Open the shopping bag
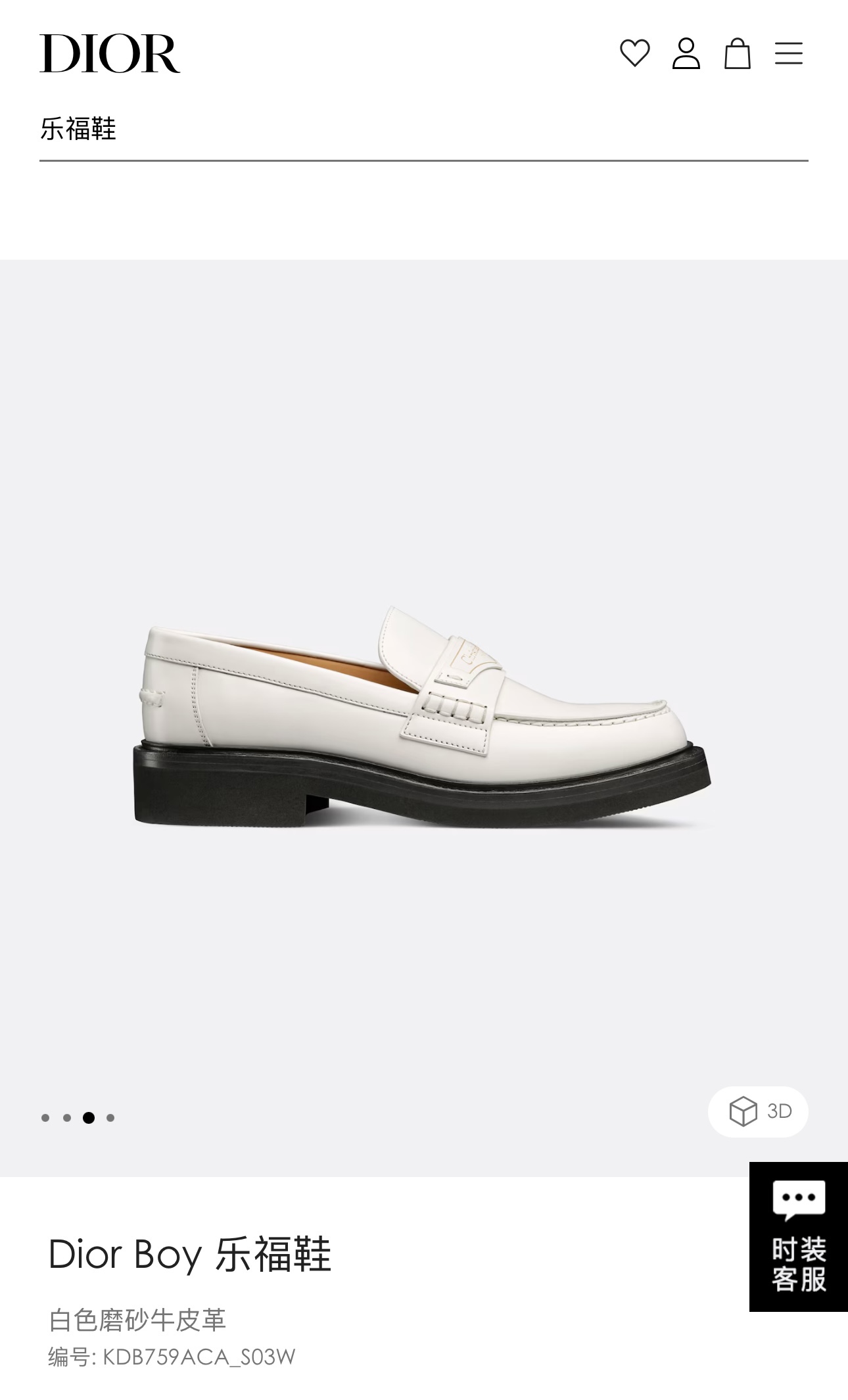The width and height of the screenshot is (848, 1400). 737,53
